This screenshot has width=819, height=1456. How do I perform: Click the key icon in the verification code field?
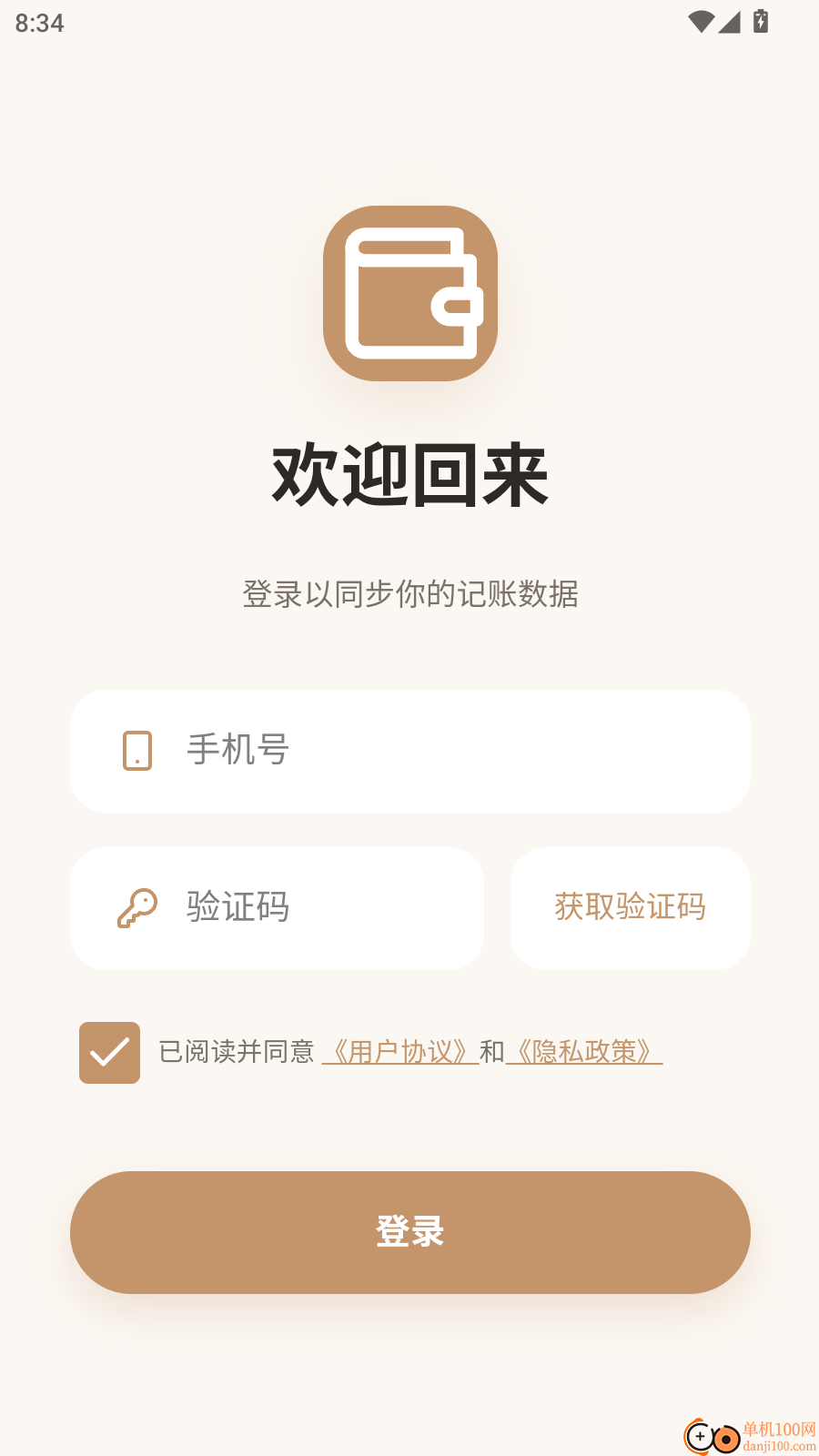pos(136,907)
